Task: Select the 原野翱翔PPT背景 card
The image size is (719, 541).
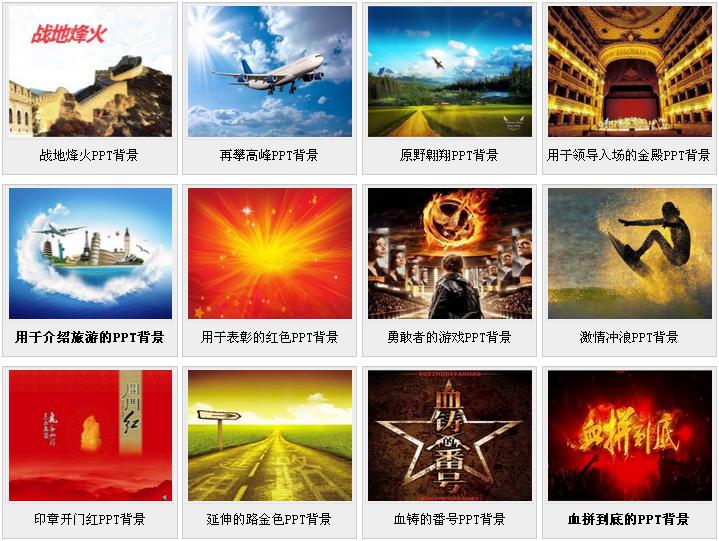Action: click(450, 72)
